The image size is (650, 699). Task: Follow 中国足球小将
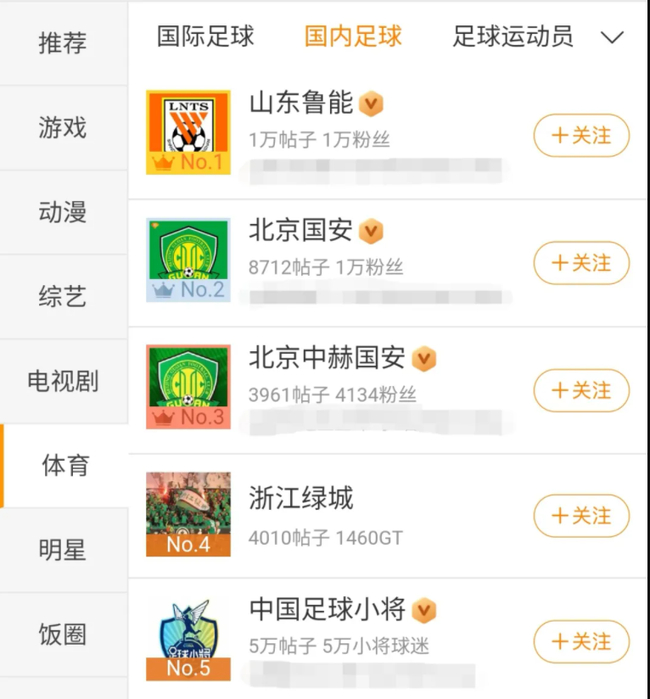tap(581, 641)
